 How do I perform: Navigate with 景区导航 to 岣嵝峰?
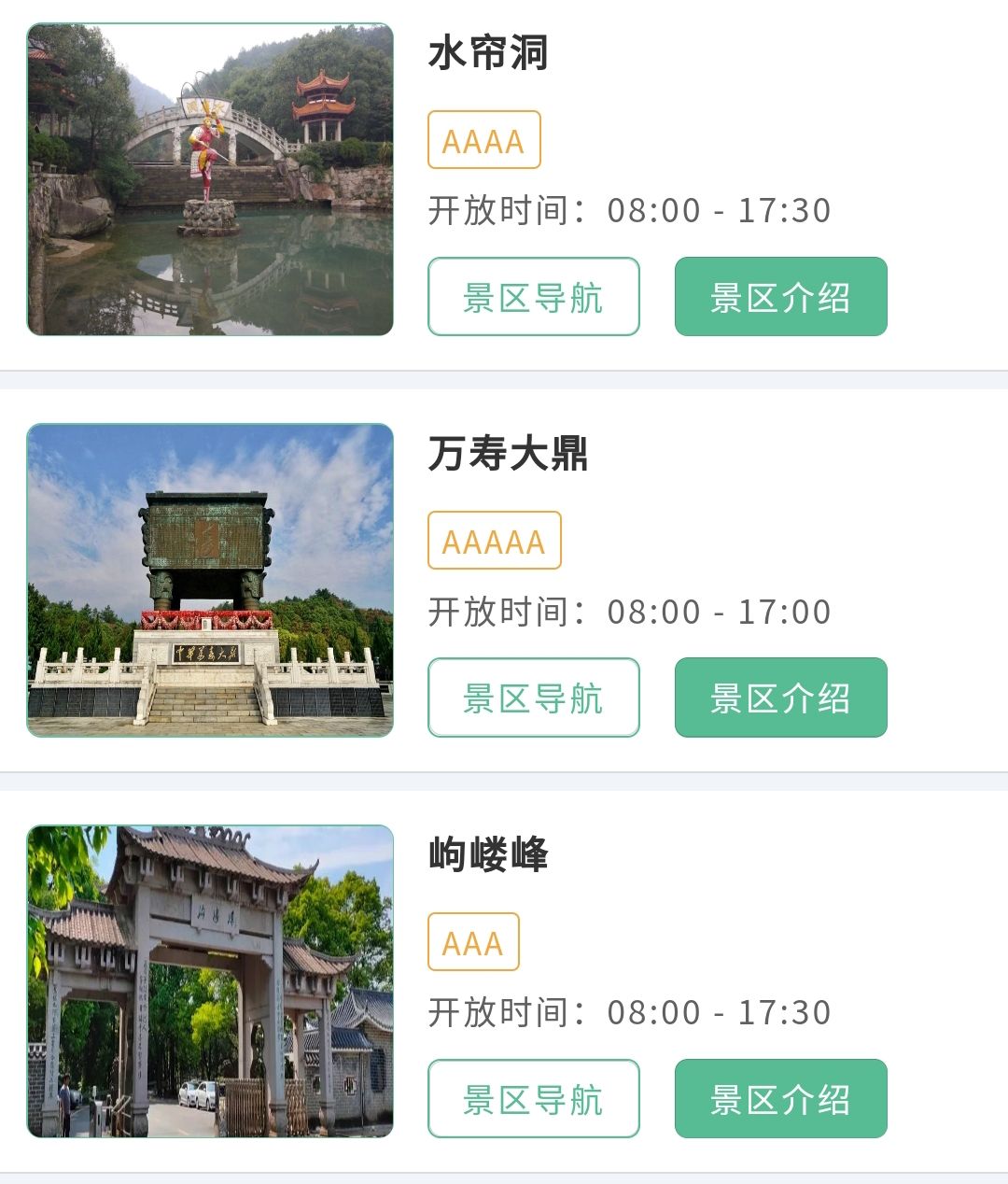[x=533, y=1099]
